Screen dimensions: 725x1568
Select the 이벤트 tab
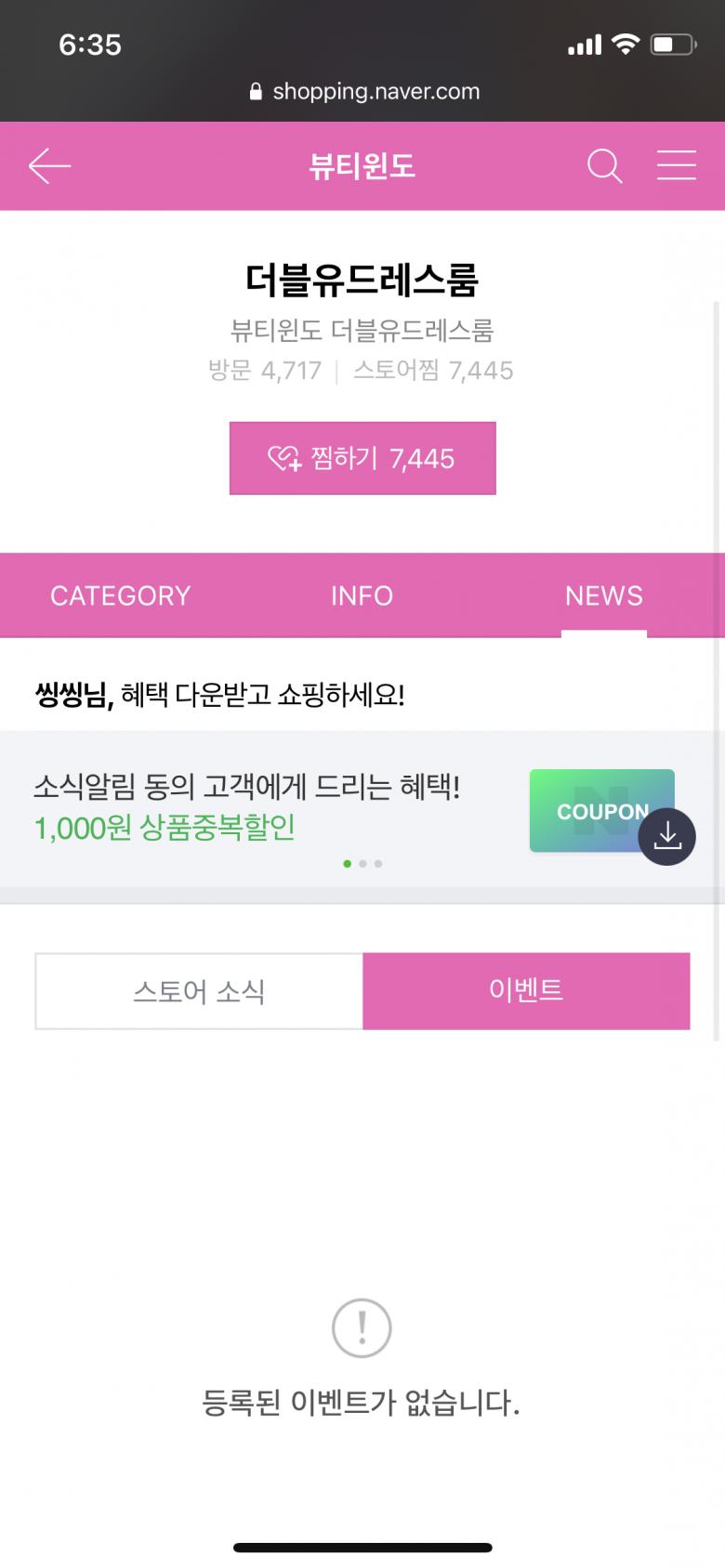point(526,990)
